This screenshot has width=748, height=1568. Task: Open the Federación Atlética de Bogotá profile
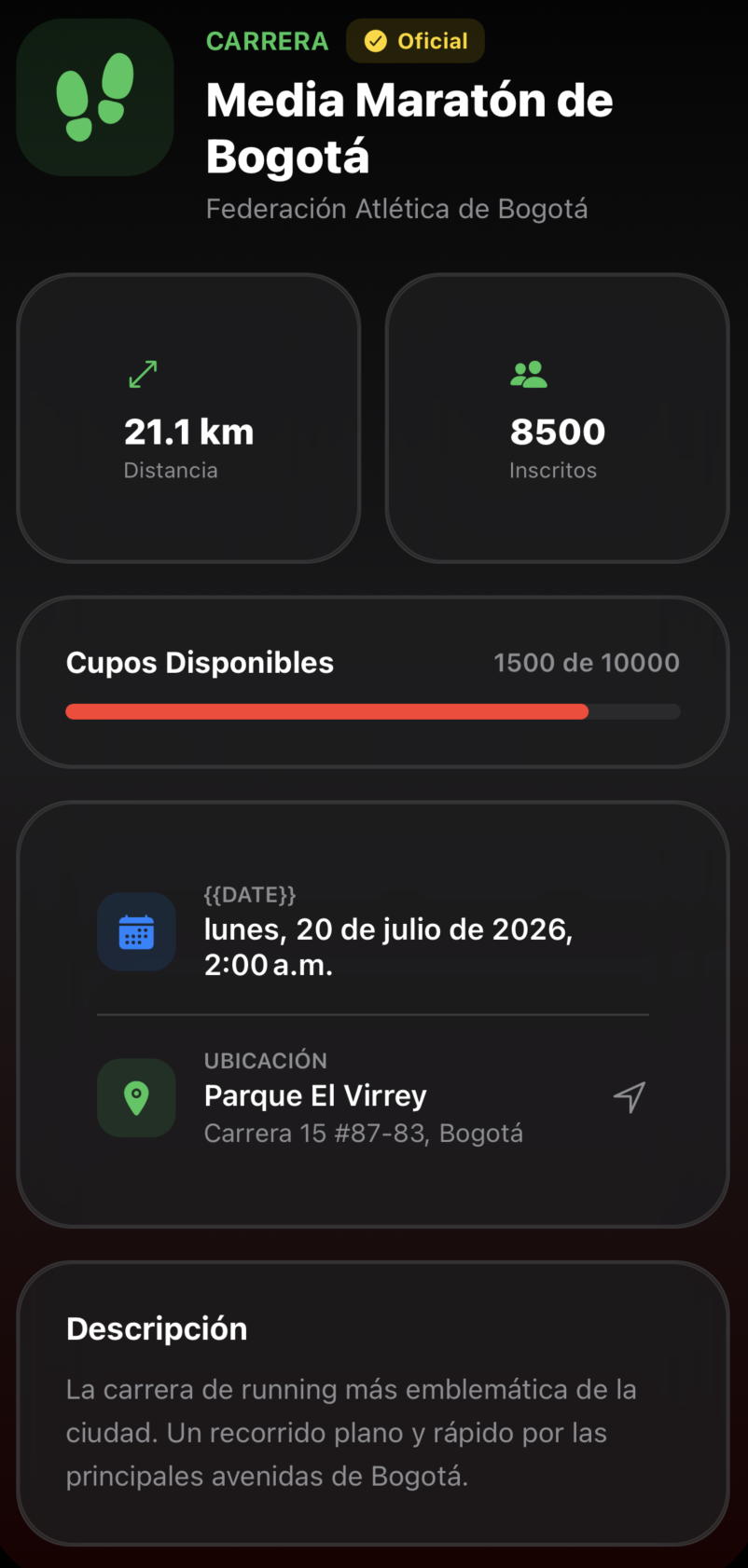coord(397,208)
